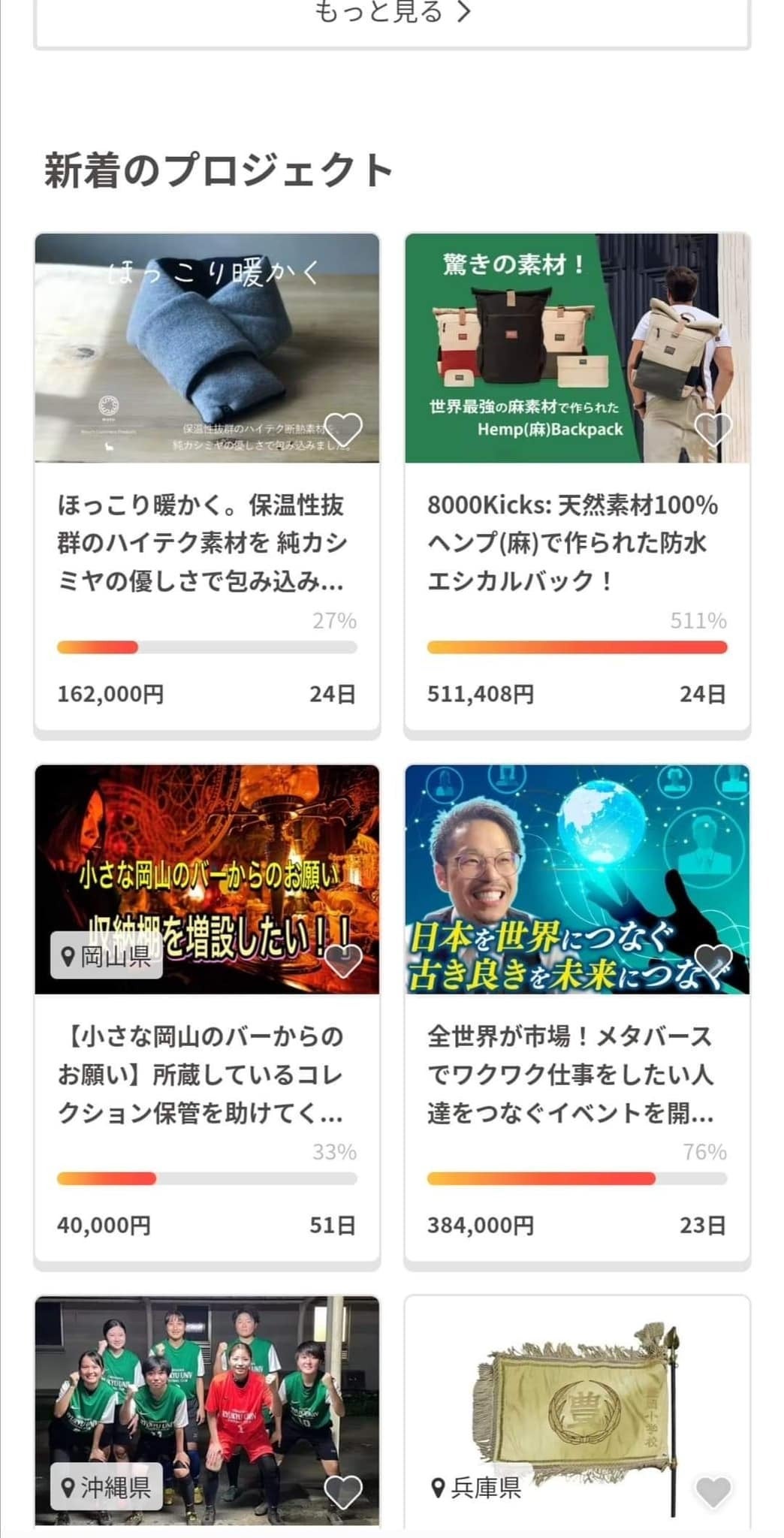Viewport: 784px width, 1538px height.
Task: Select the 兵庫県 location tag
Action: 476,1487
